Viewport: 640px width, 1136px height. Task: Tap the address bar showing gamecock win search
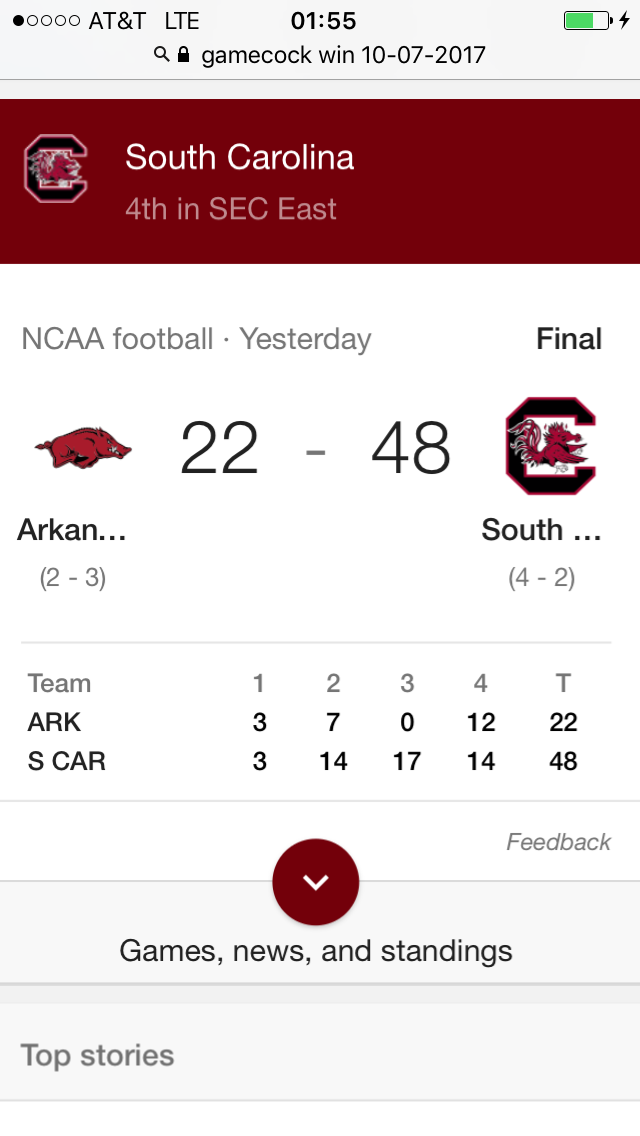tap(320, 55)
